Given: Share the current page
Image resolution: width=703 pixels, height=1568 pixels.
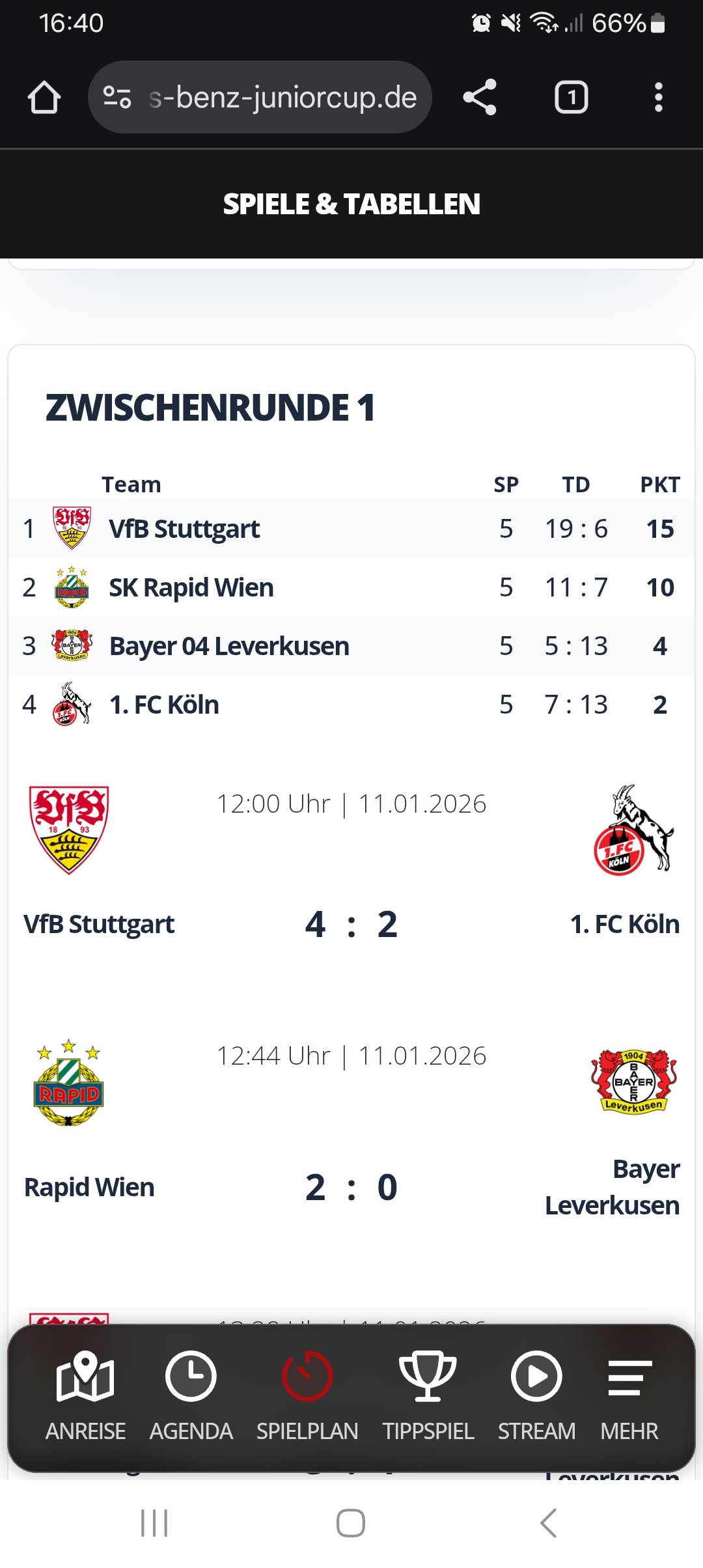Looking at the screenshot, I should [x=480, y=98].
